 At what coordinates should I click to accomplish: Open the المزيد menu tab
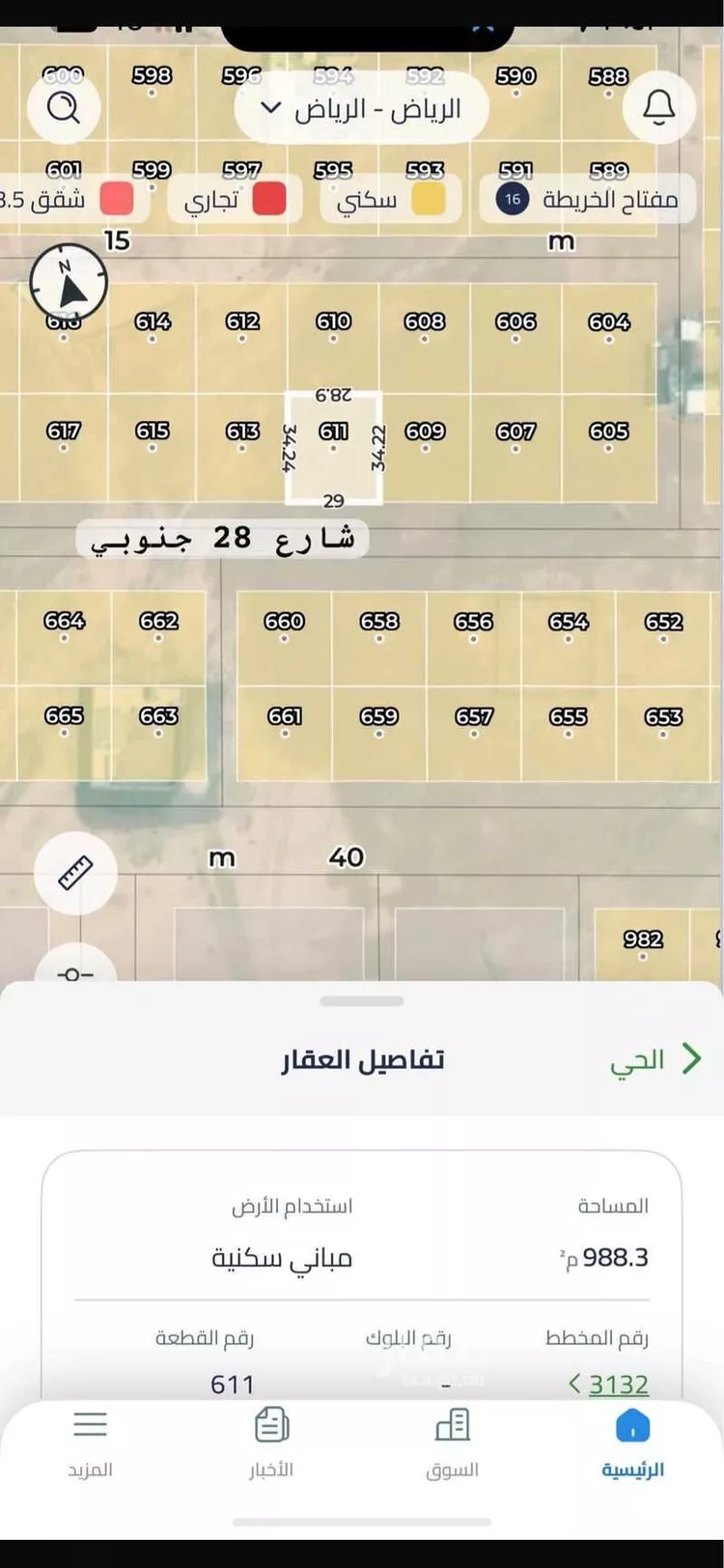pos(90,1442)
